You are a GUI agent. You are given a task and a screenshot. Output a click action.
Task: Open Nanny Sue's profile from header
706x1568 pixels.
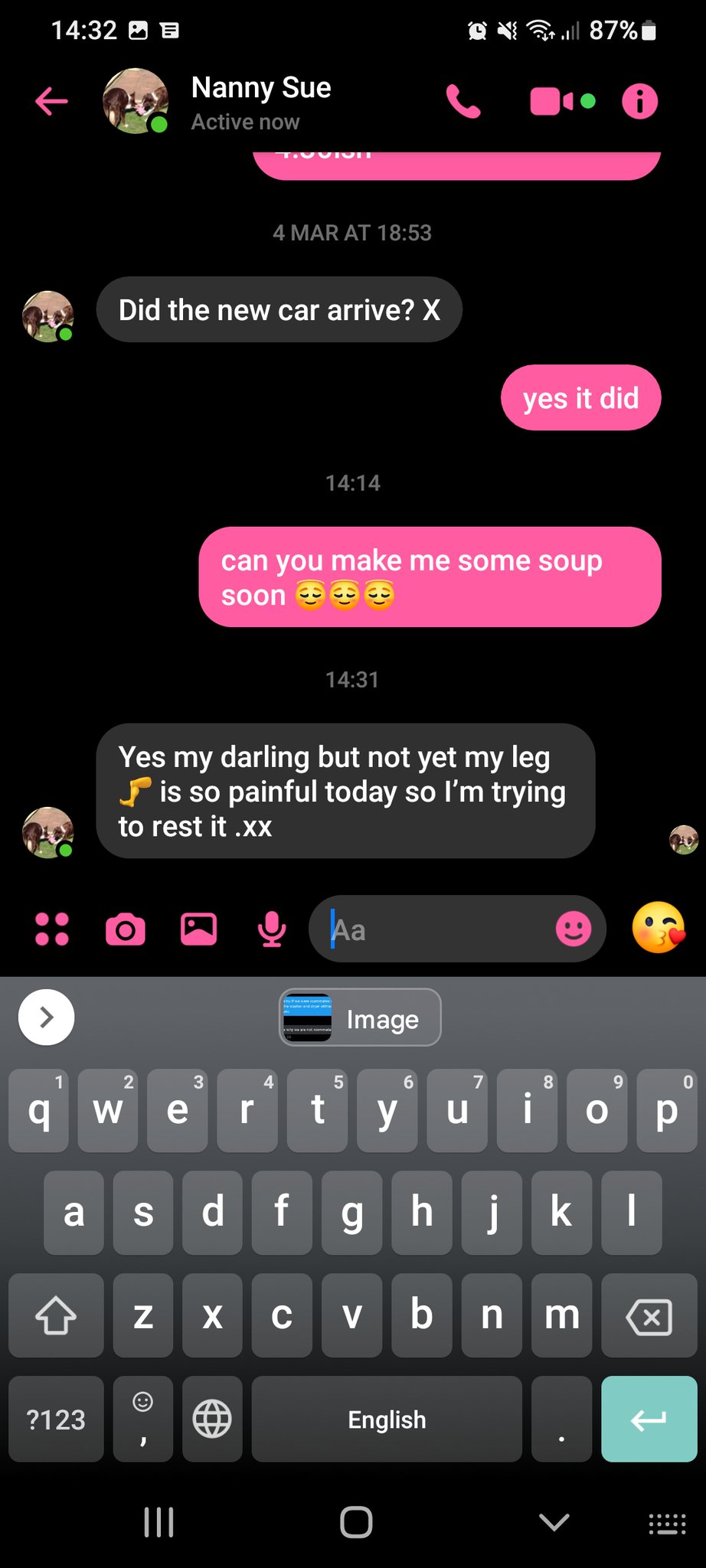pos(260,101)
